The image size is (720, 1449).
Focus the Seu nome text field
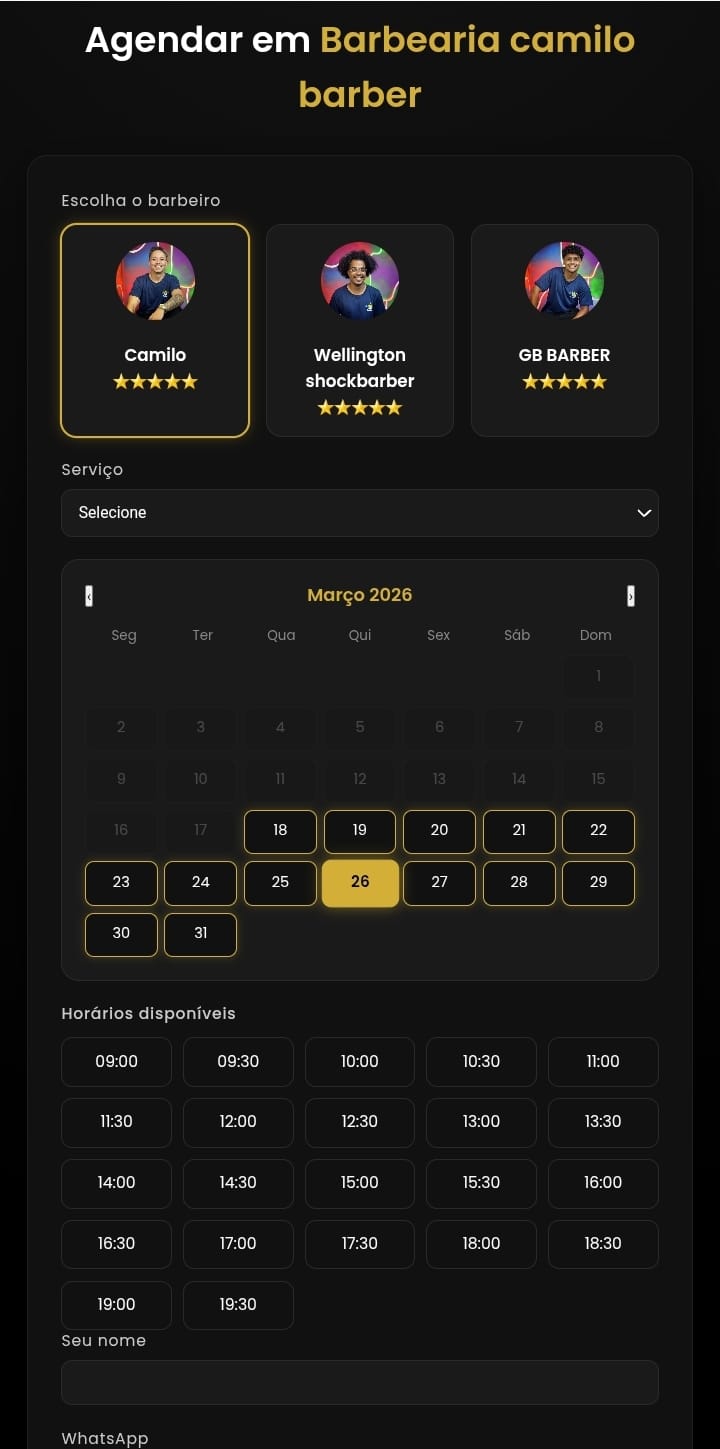[x=360, y=1382]
